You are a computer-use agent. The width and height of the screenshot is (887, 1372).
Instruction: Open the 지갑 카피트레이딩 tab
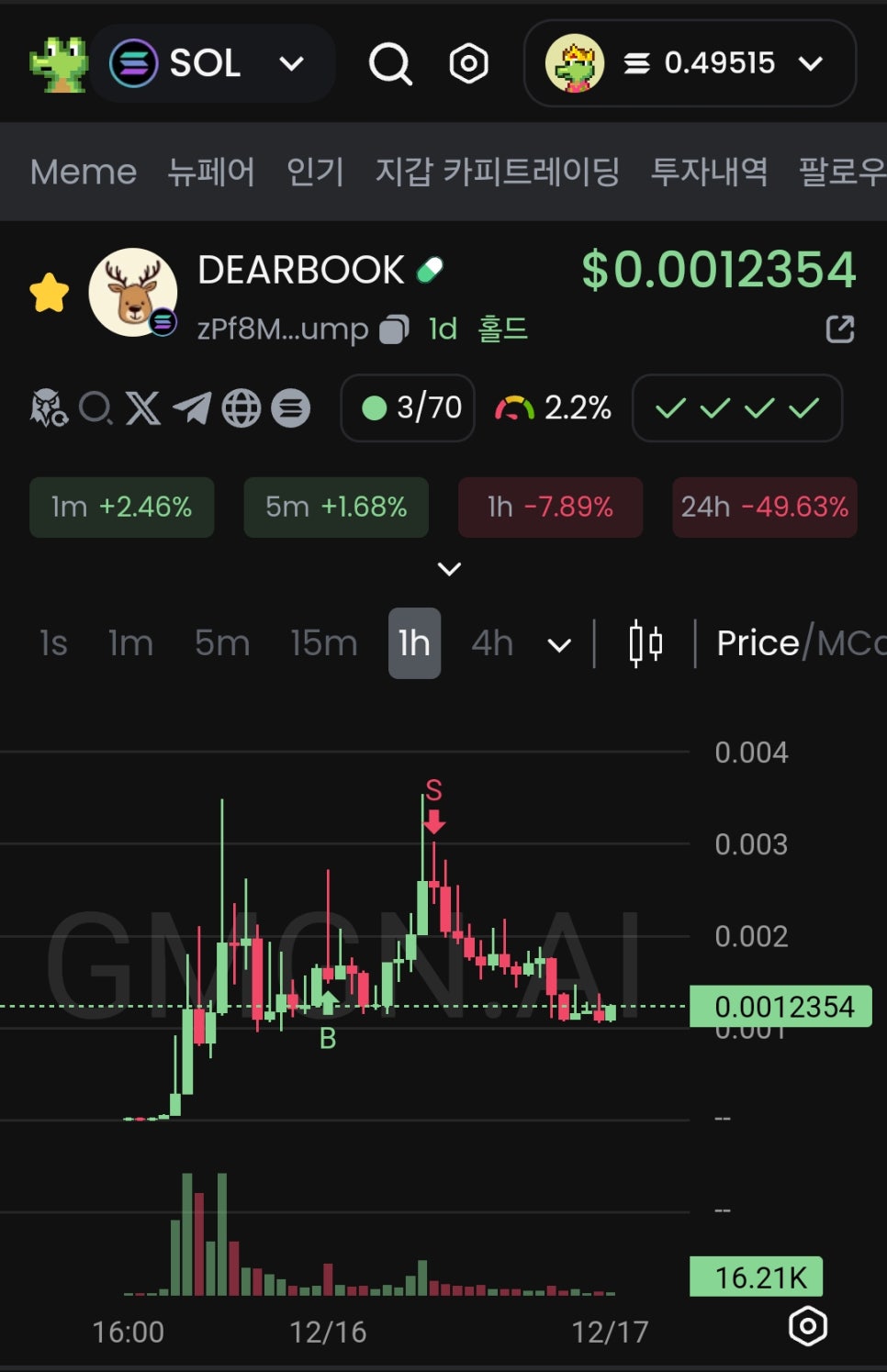497,172
